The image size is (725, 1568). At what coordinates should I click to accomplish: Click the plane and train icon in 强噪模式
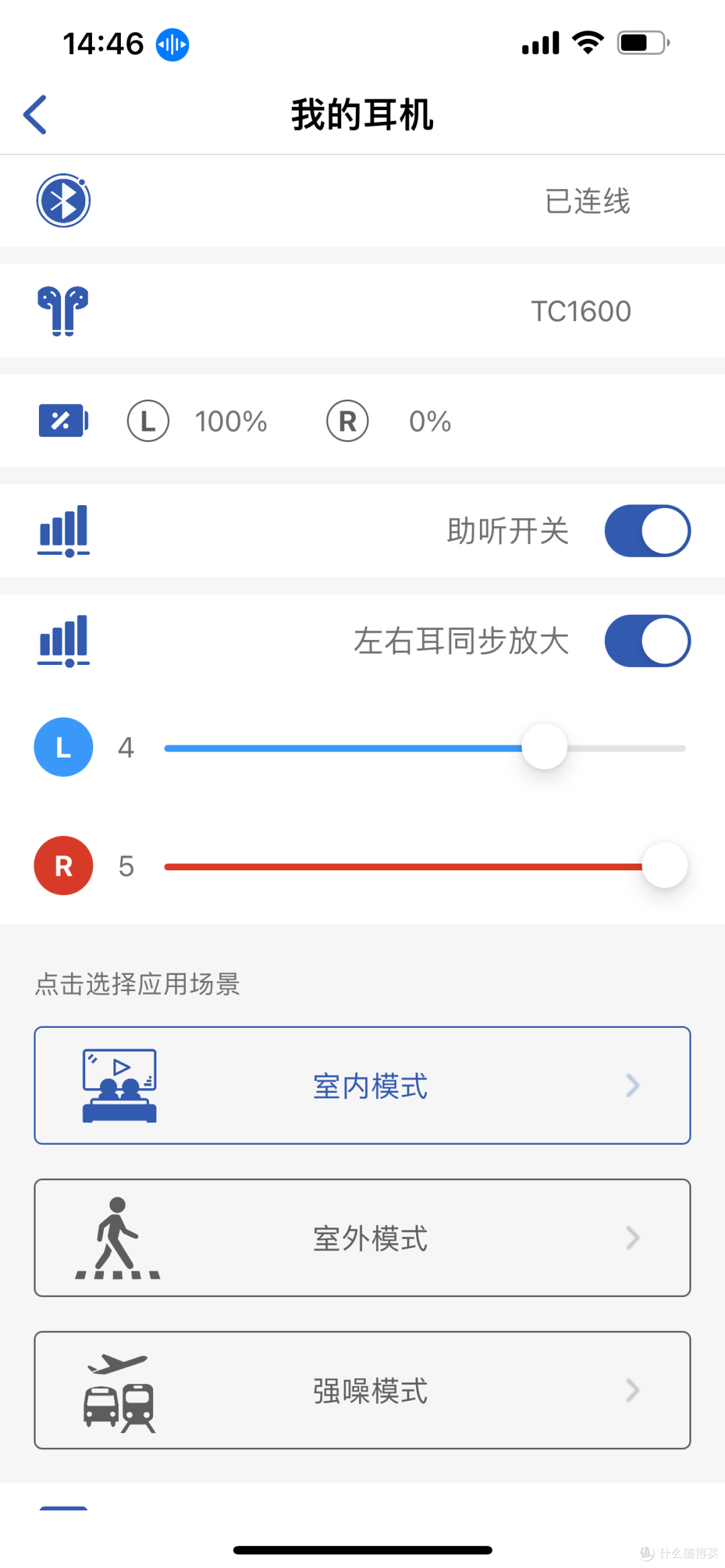point(118,1391)
